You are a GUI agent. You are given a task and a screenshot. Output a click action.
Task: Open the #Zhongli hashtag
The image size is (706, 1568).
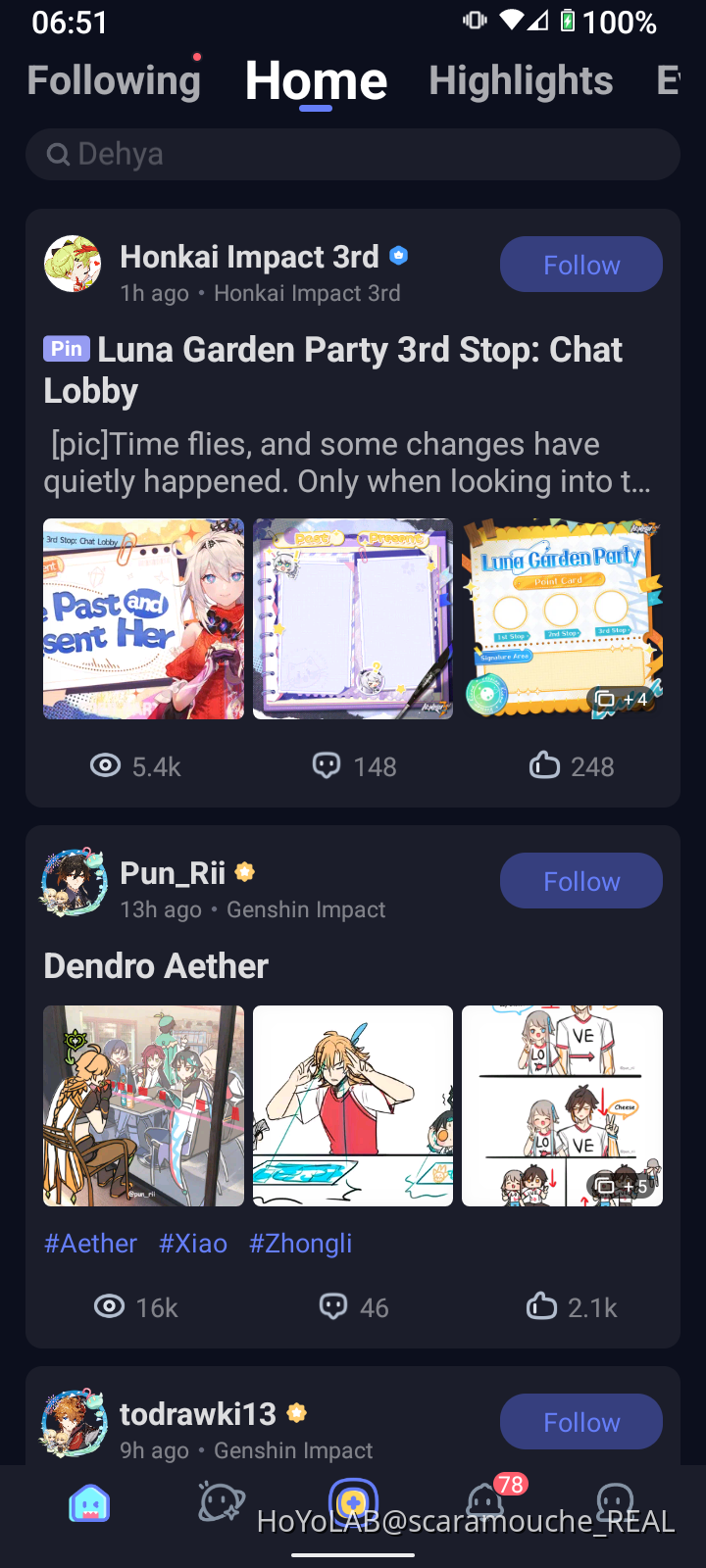coord(300,1244)
